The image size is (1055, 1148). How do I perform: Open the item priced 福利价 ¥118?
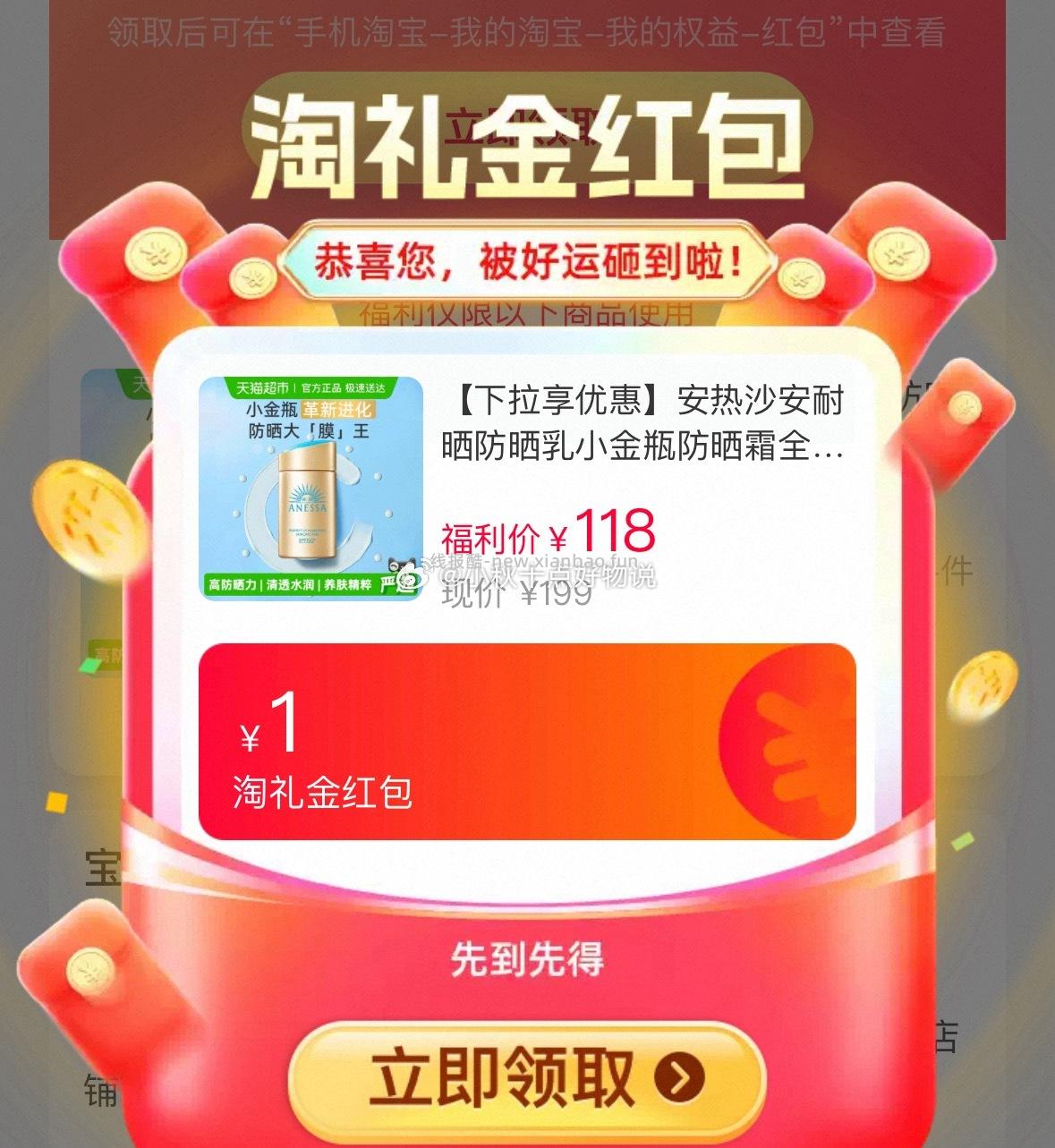click(x=548, y=534)
